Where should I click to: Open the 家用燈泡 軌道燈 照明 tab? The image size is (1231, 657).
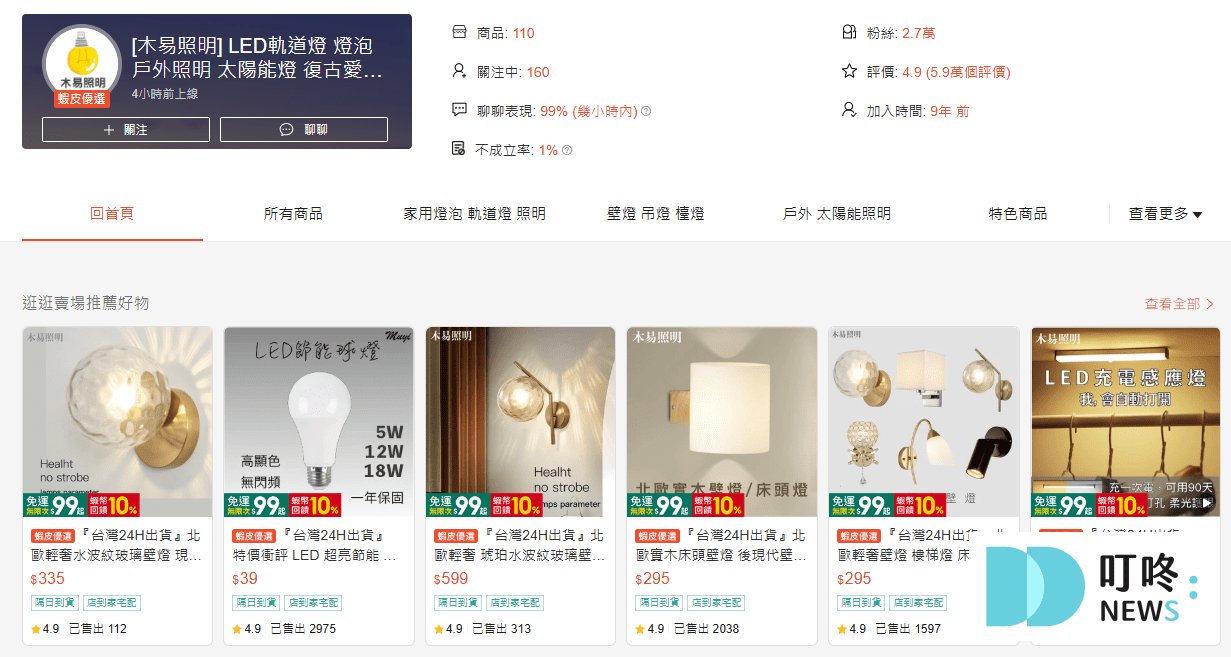(475, 214)
